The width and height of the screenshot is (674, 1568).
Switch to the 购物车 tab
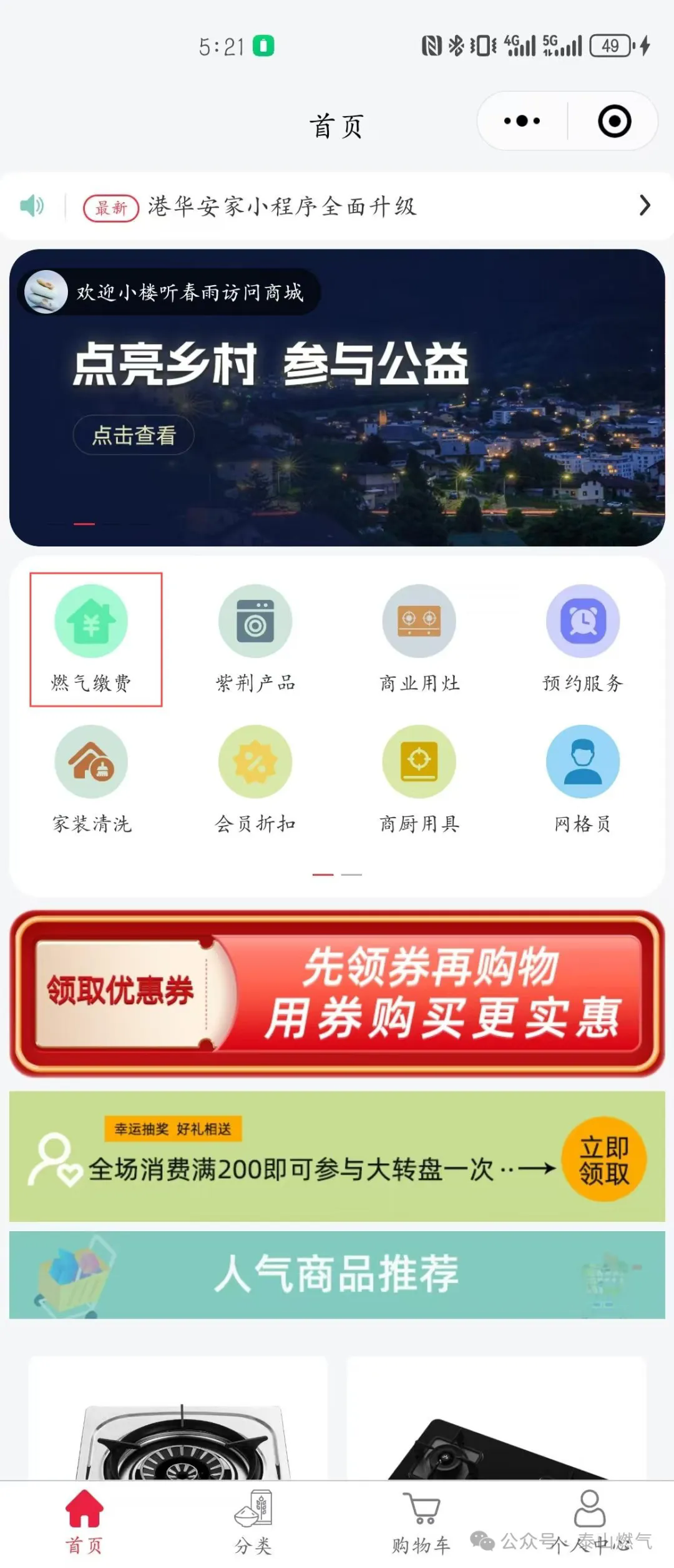421,1522
